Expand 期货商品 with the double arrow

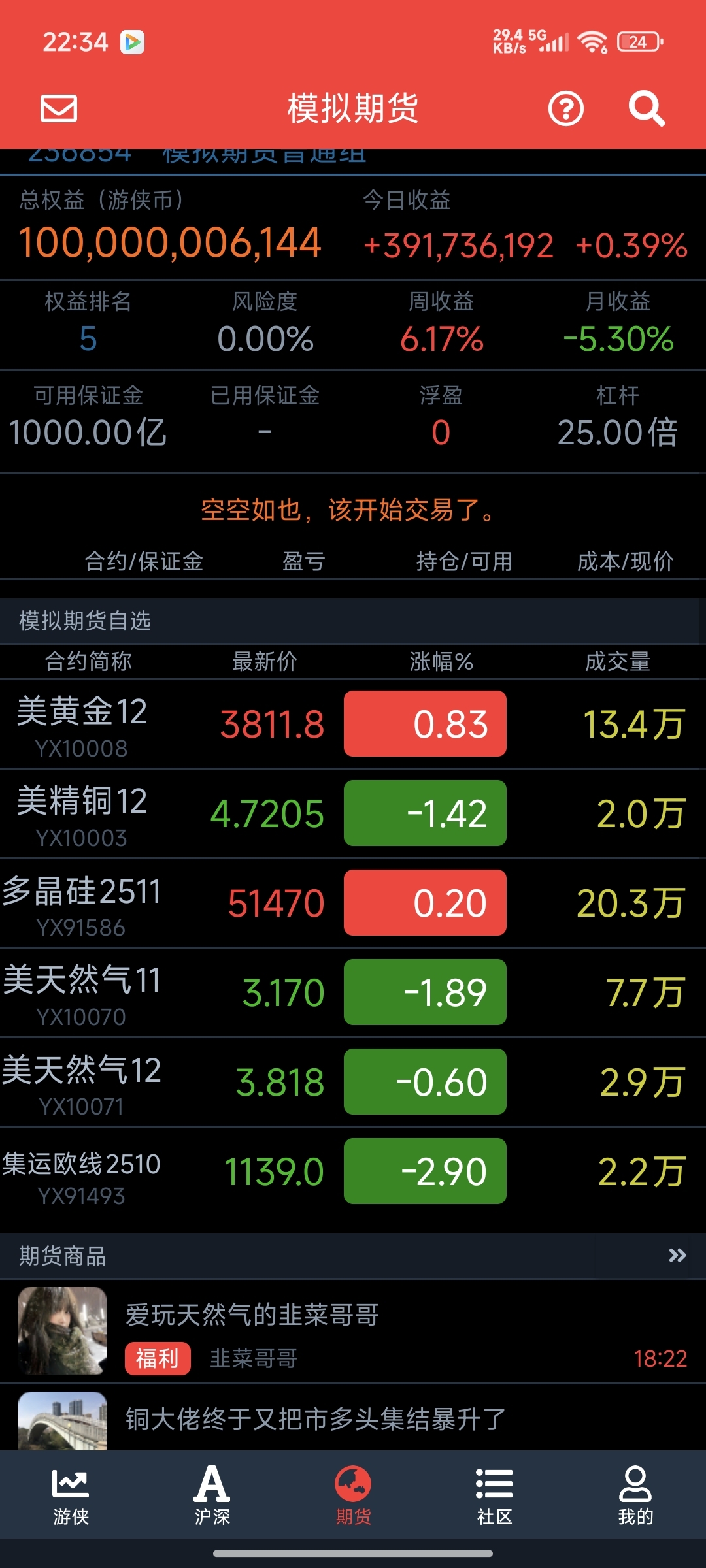(677, 1255)
